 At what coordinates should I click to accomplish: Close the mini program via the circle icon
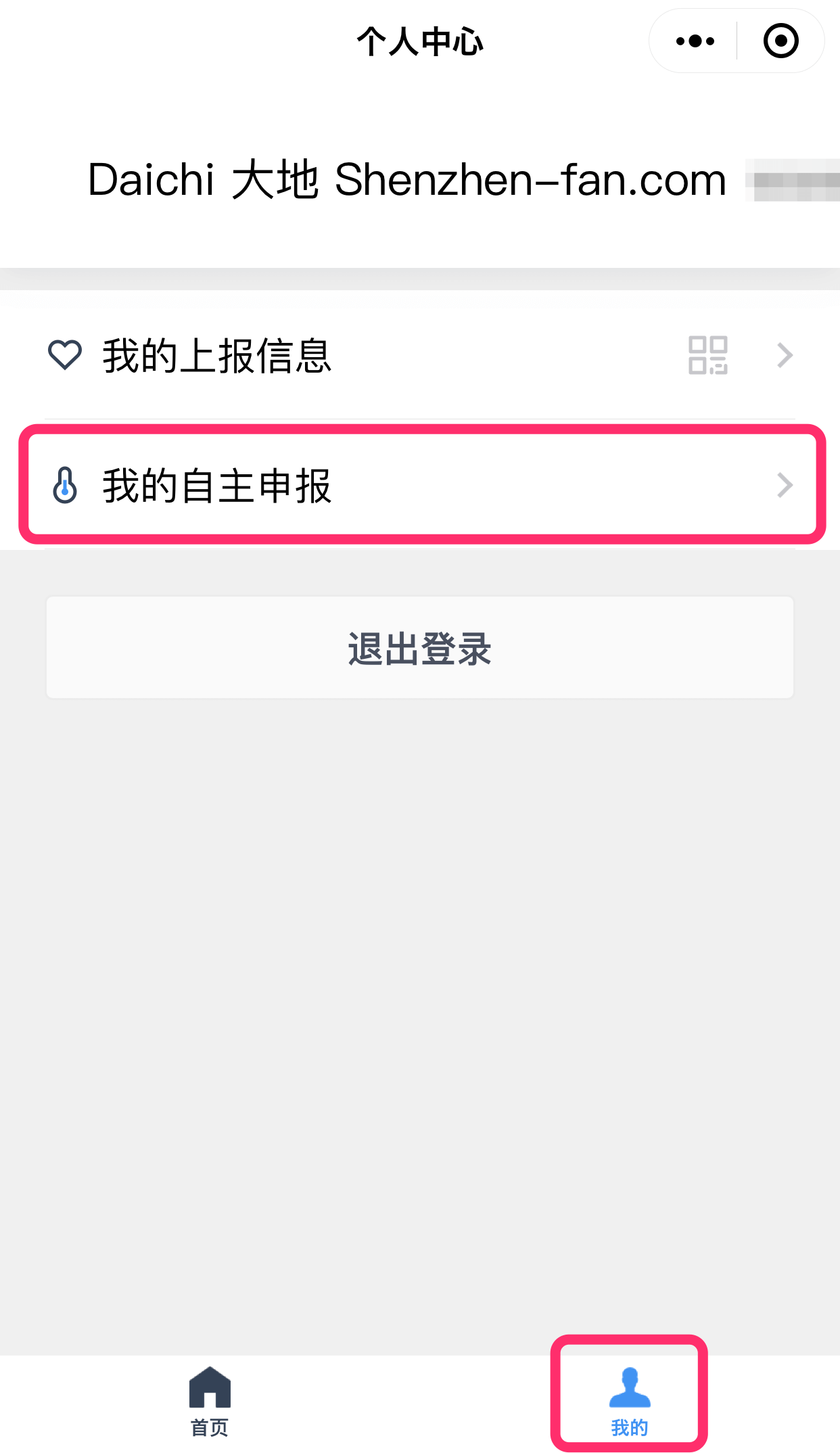click(x=780, y=41)
